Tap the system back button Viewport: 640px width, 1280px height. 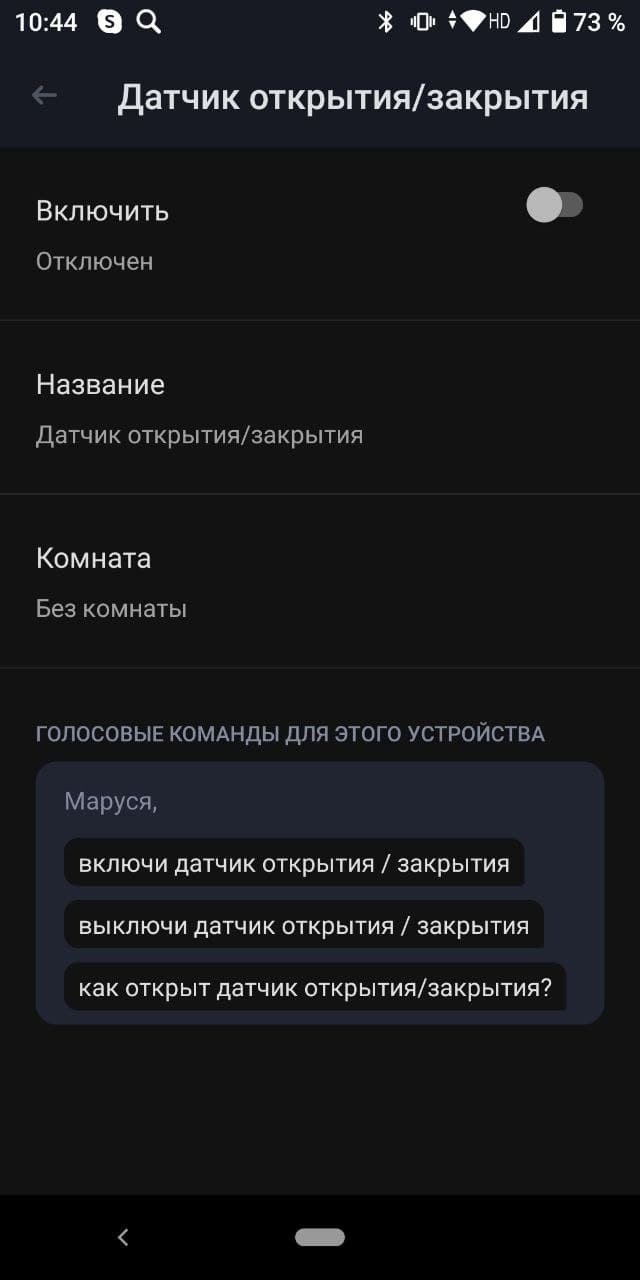(x=123, y=1237)
